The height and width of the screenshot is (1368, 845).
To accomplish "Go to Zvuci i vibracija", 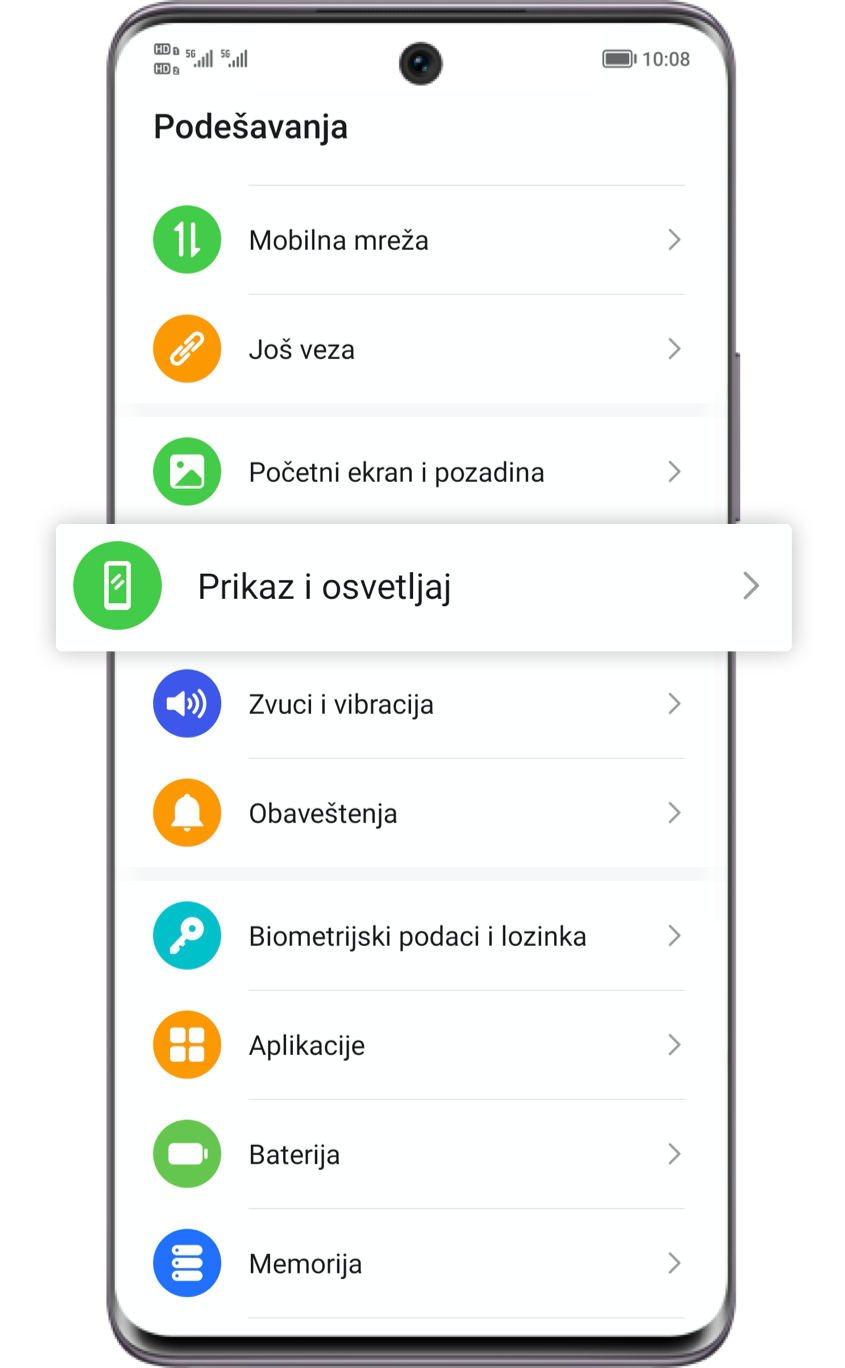I will point(421,704).
